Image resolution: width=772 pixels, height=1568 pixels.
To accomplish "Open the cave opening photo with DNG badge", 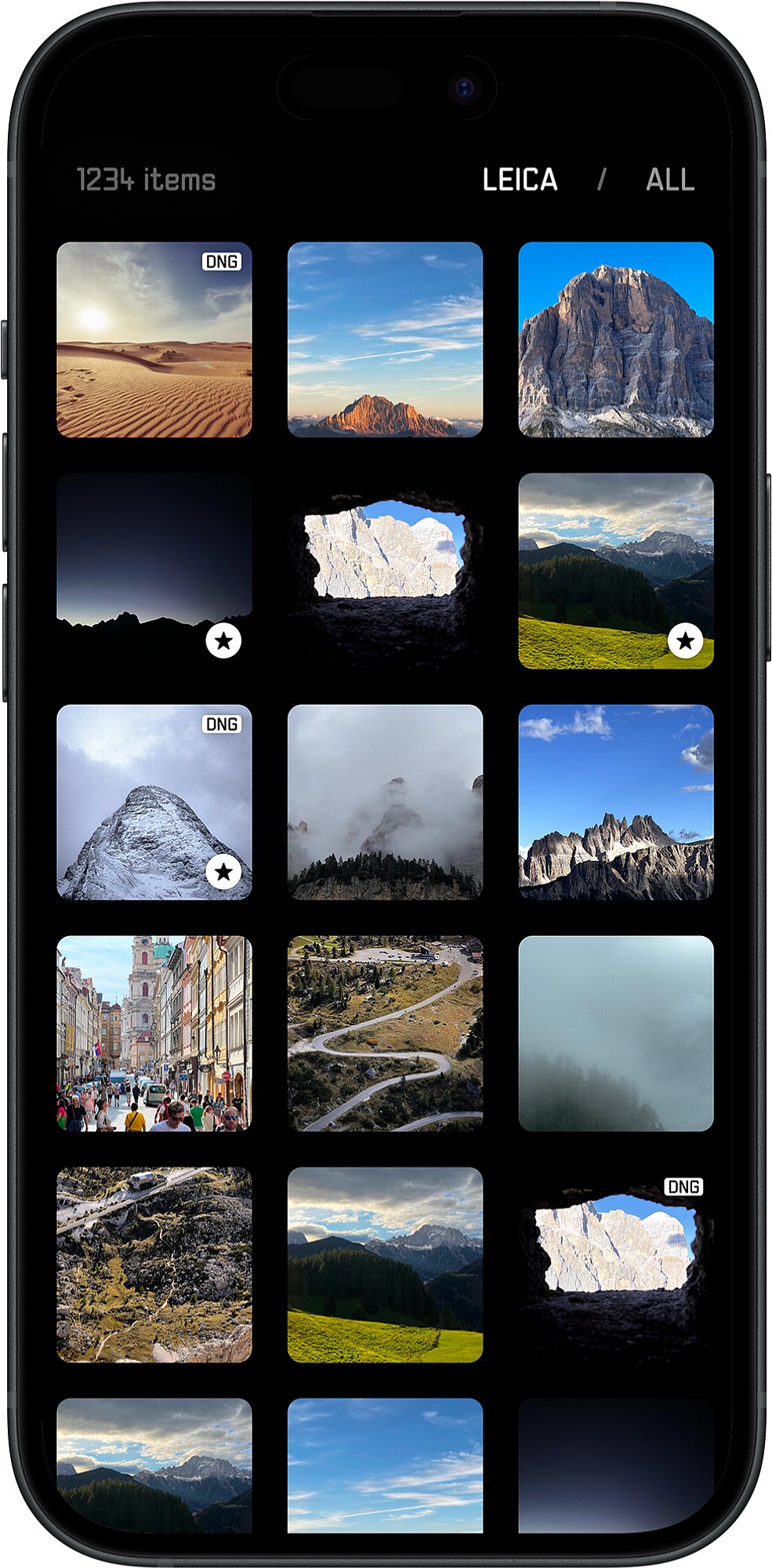I will [616, 1265].
